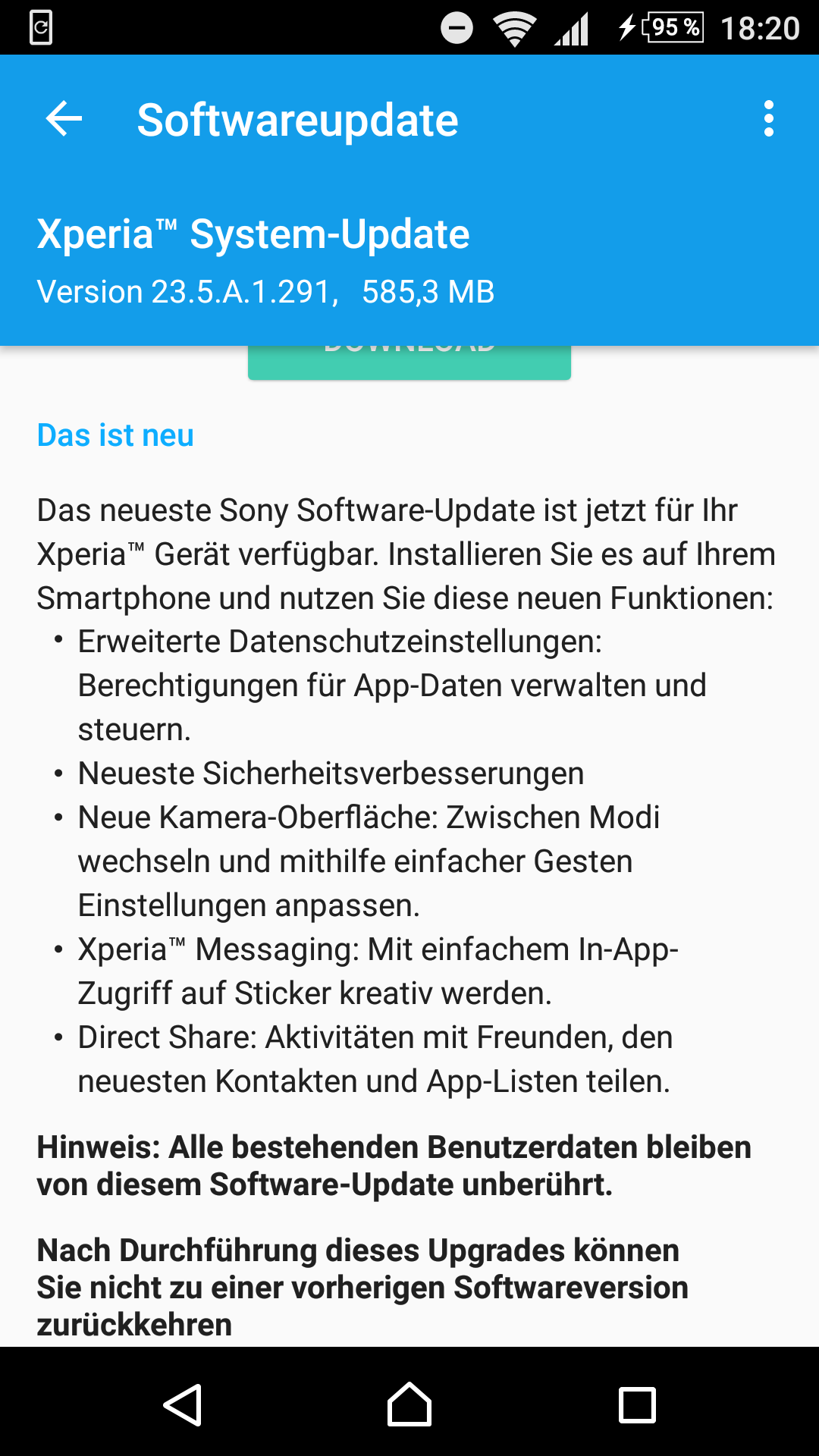Go to the home screen

tap(409, 1404)
